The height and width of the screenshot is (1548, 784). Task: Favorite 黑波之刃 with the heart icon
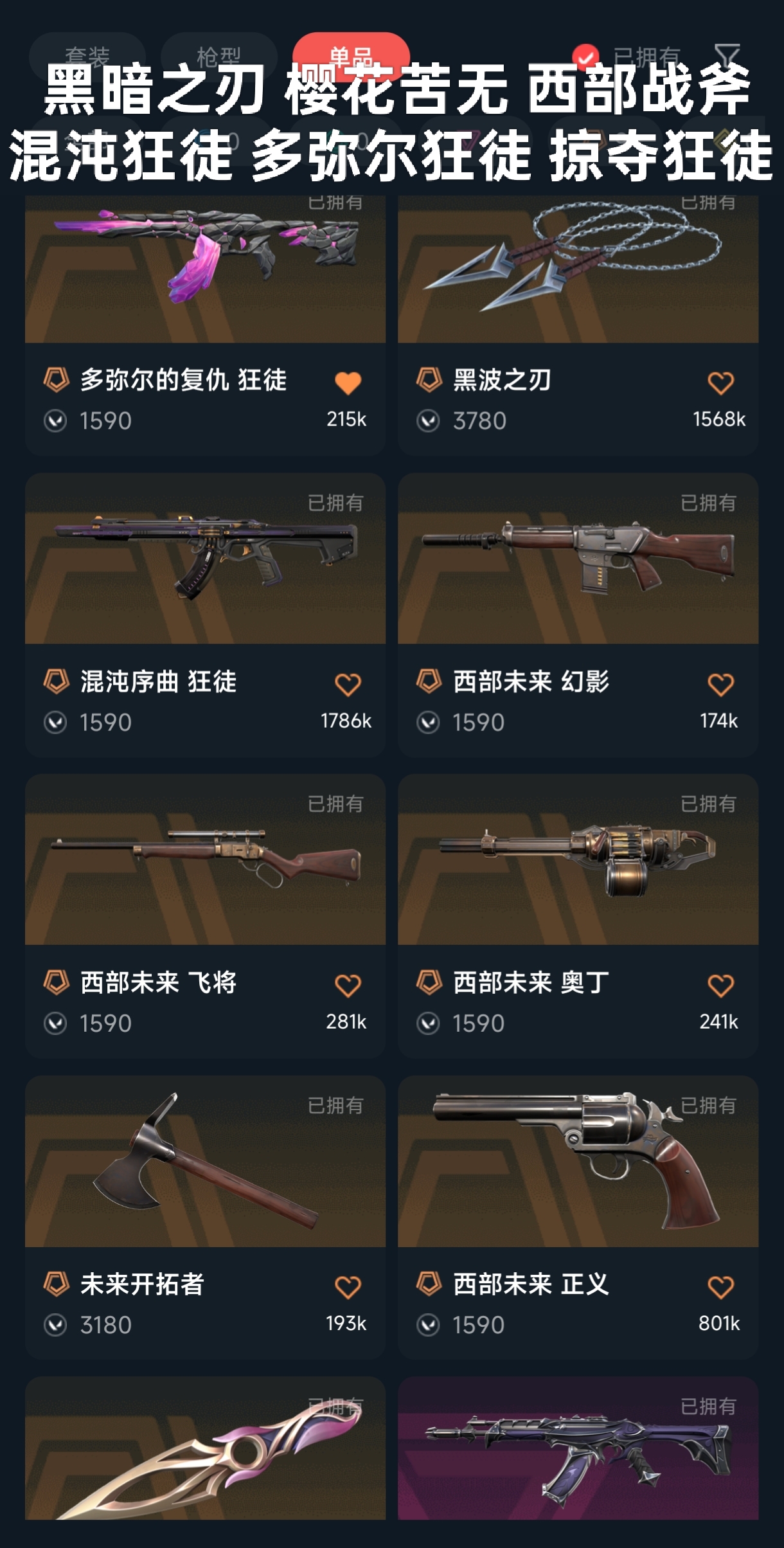tap(720, 383)
